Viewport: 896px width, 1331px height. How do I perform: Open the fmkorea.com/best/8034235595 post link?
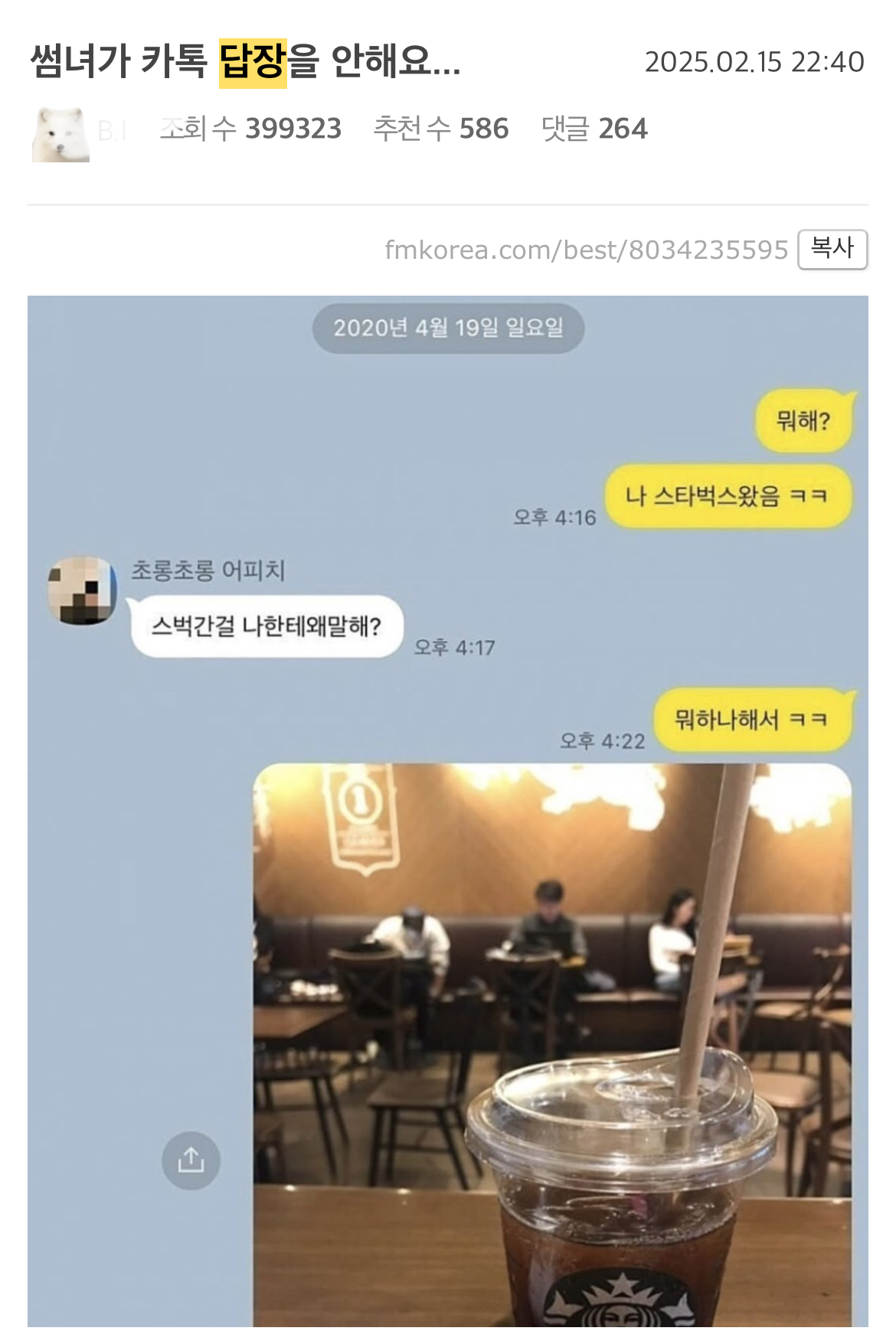coord(586,250)
